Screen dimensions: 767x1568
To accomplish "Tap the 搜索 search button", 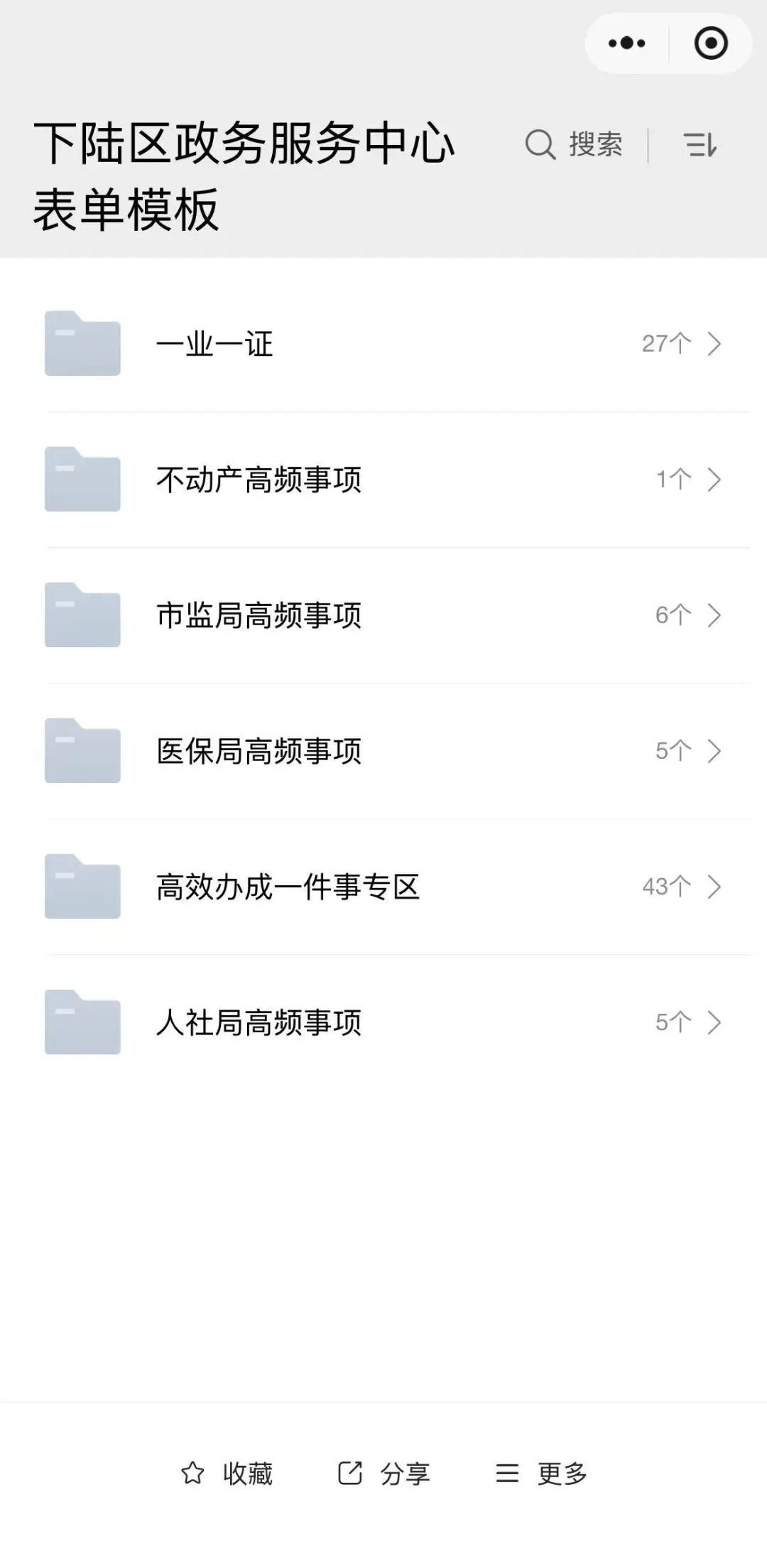I will coord(574,145).
